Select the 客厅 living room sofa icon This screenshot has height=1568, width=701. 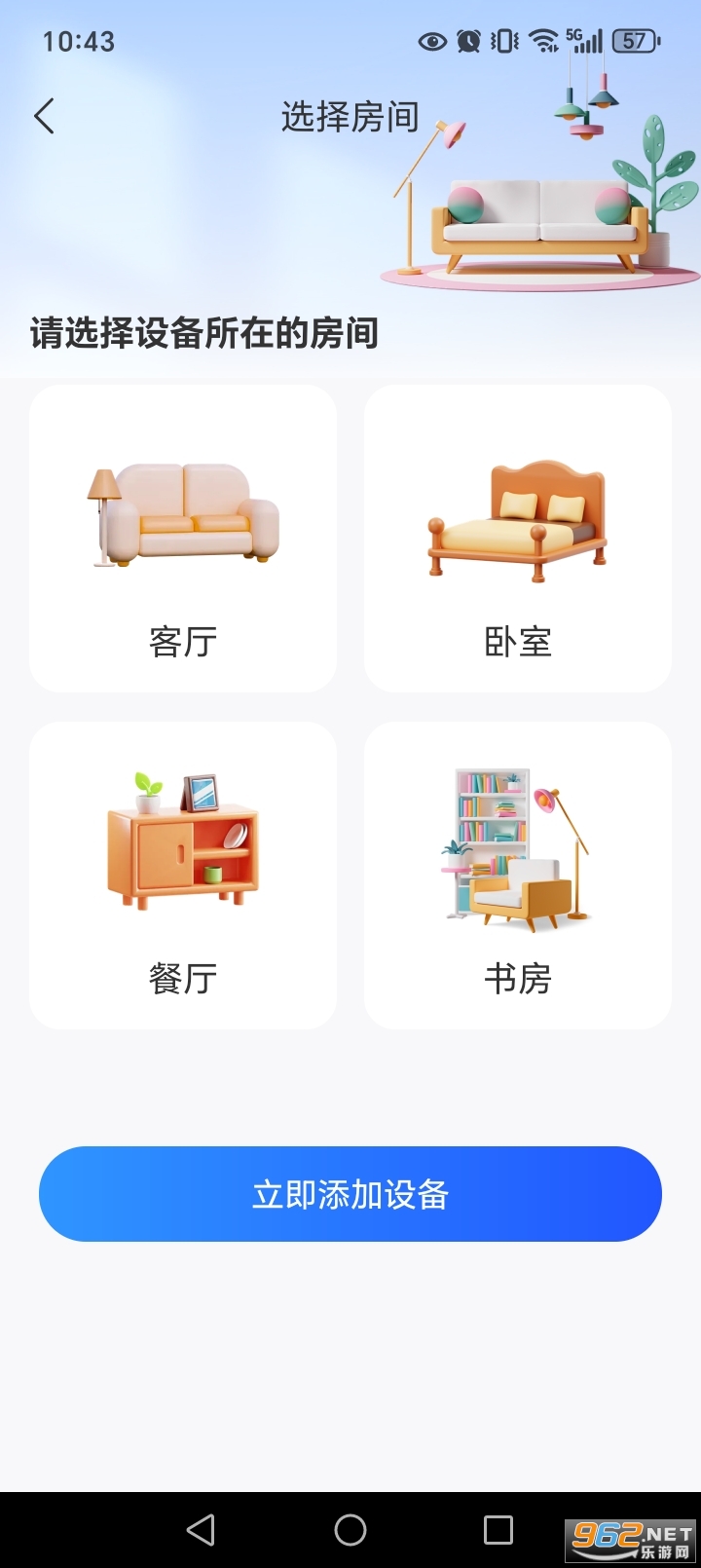tap(183, 514)
